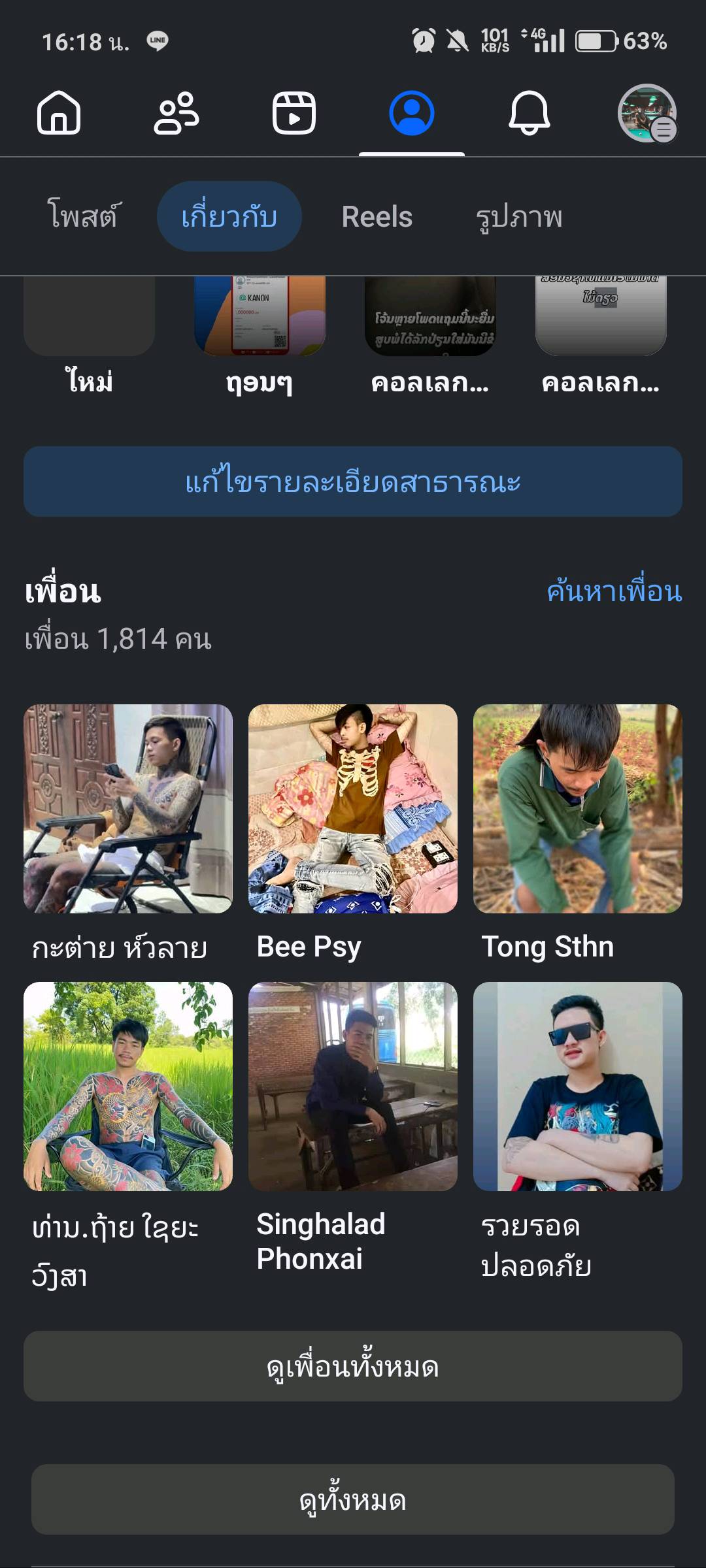Select the Reels profile tab
Viewport: 706px width, 1568px height.
coord(377,216)
